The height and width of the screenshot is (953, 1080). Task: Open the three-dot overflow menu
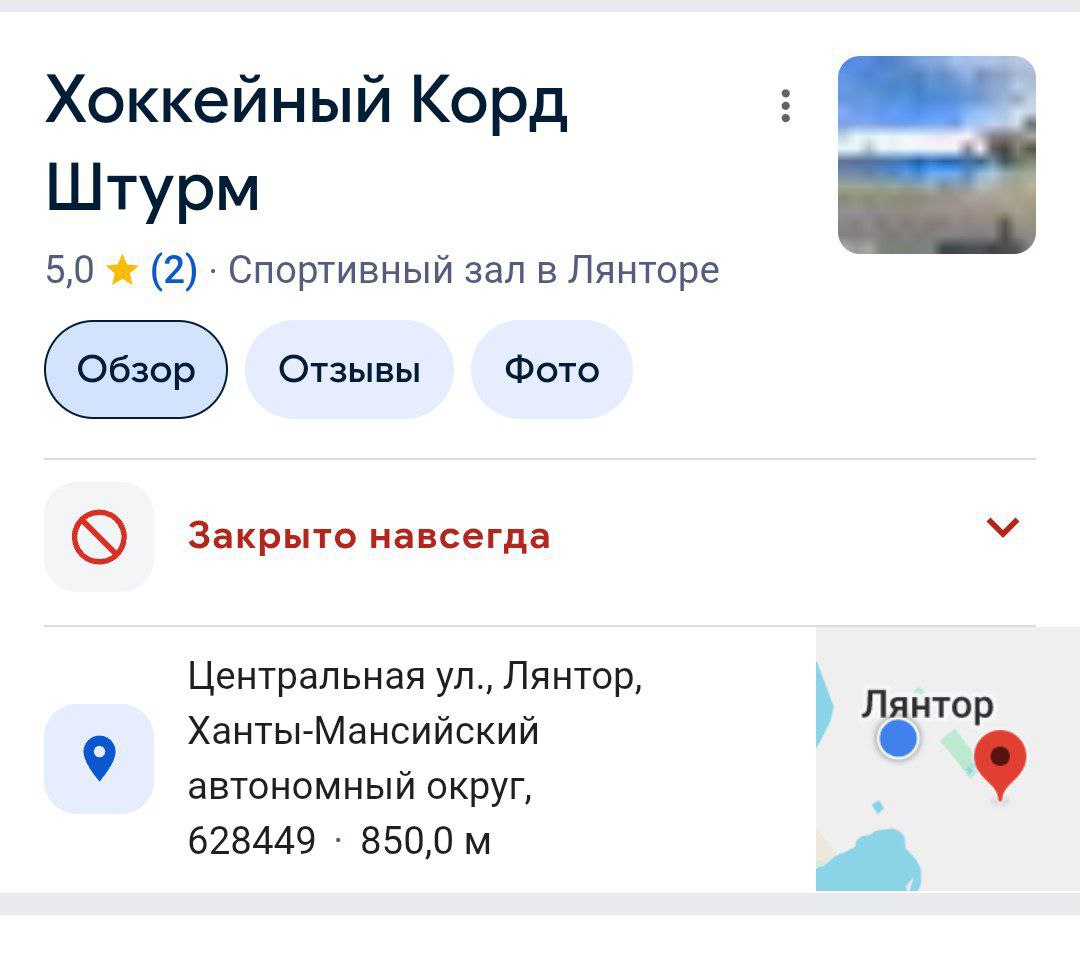[786, 106]
